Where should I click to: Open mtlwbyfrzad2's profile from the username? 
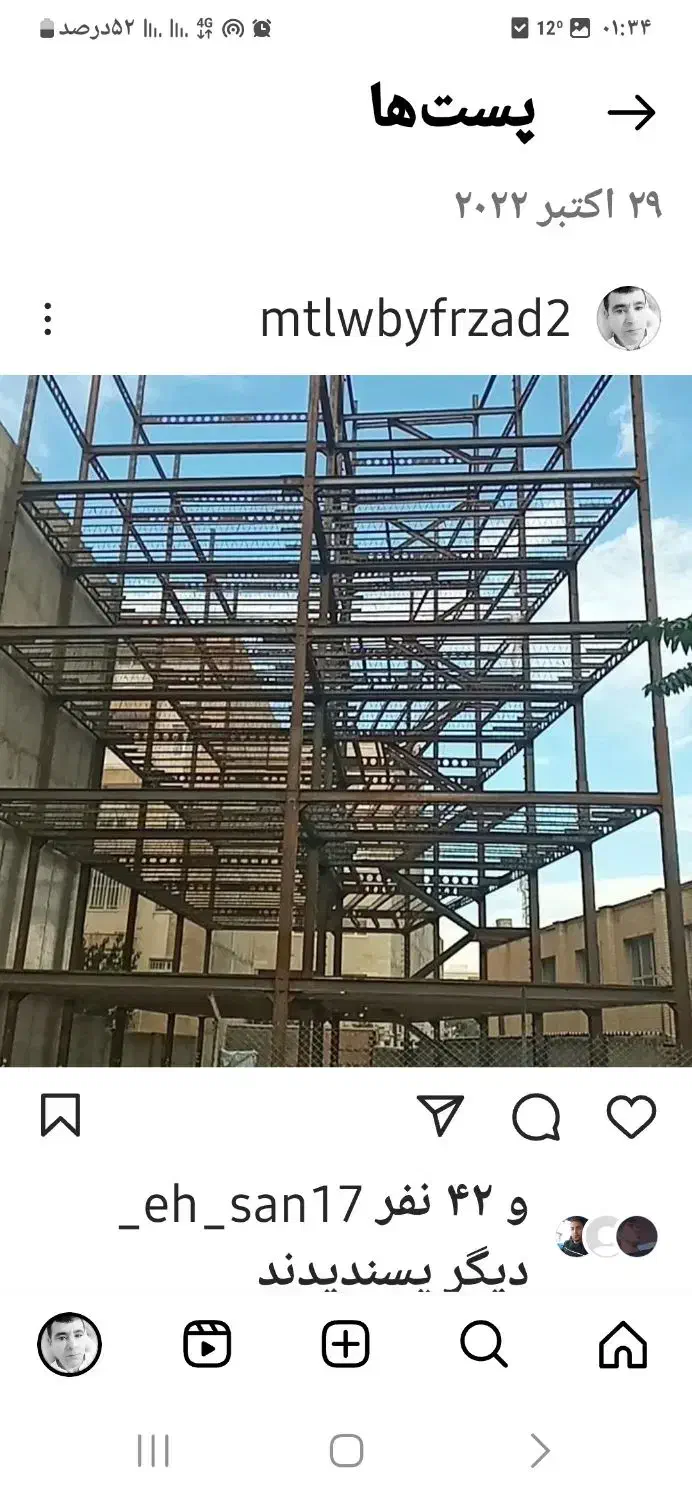pos(415,319)
